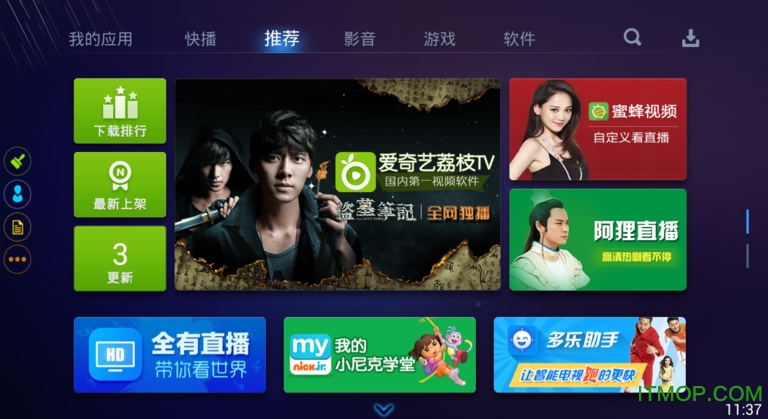Tap the broom cleanup side icon
Viewport: 768px width, 419px height.
(x=18, y=160)
